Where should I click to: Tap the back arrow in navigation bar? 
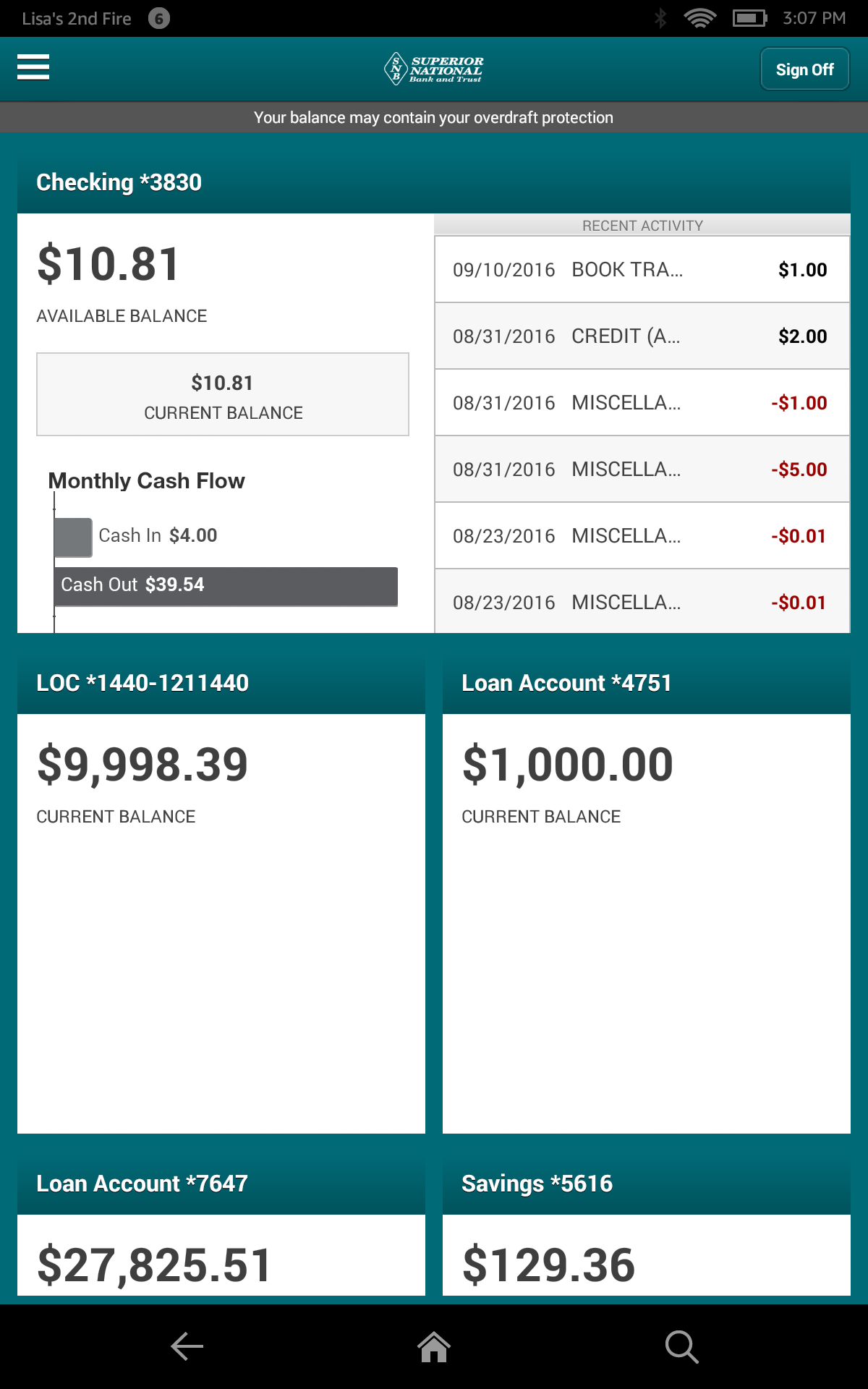click(186, 1347)
